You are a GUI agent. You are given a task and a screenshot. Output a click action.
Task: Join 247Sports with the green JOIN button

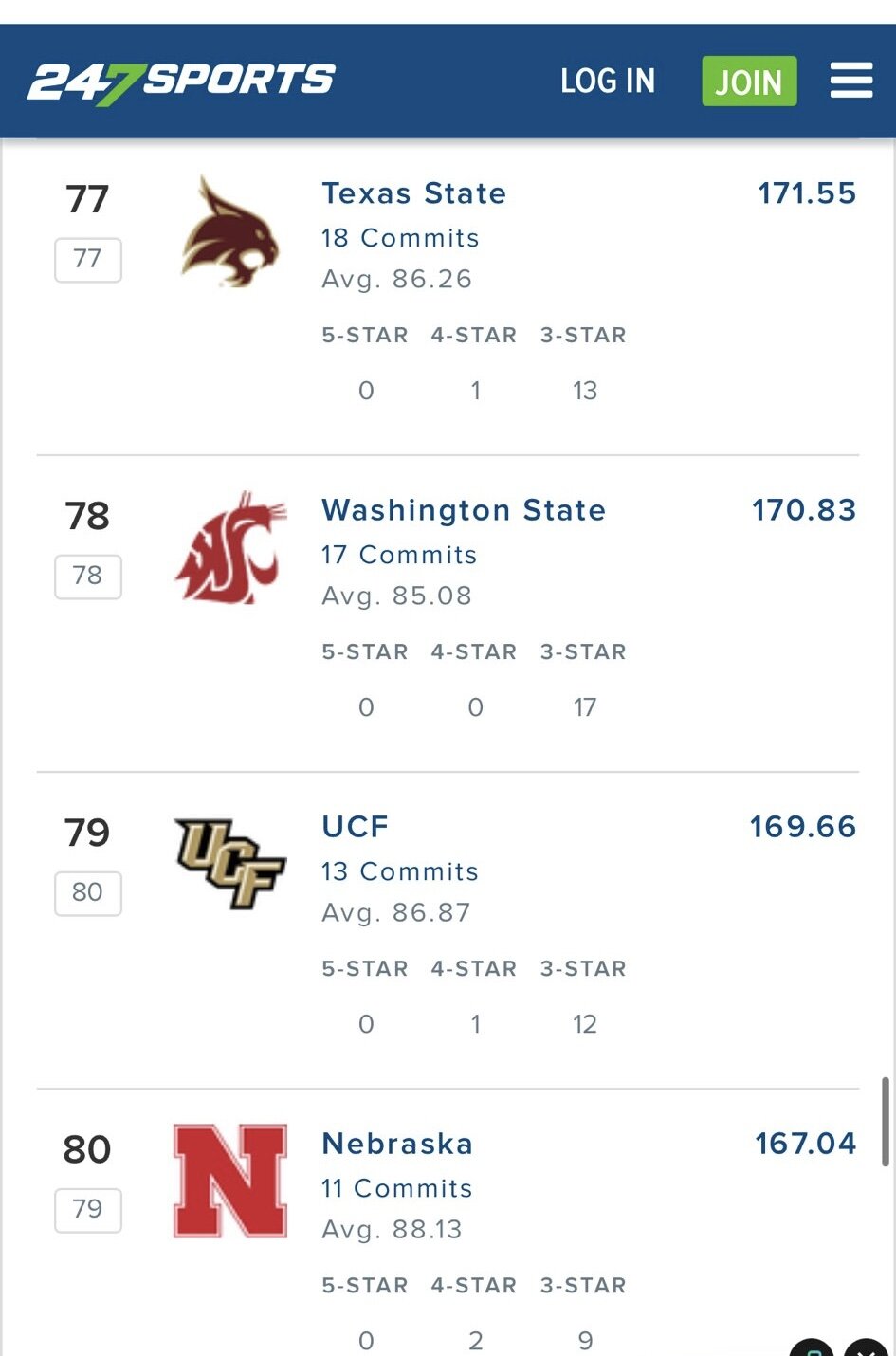pos(749,82)
